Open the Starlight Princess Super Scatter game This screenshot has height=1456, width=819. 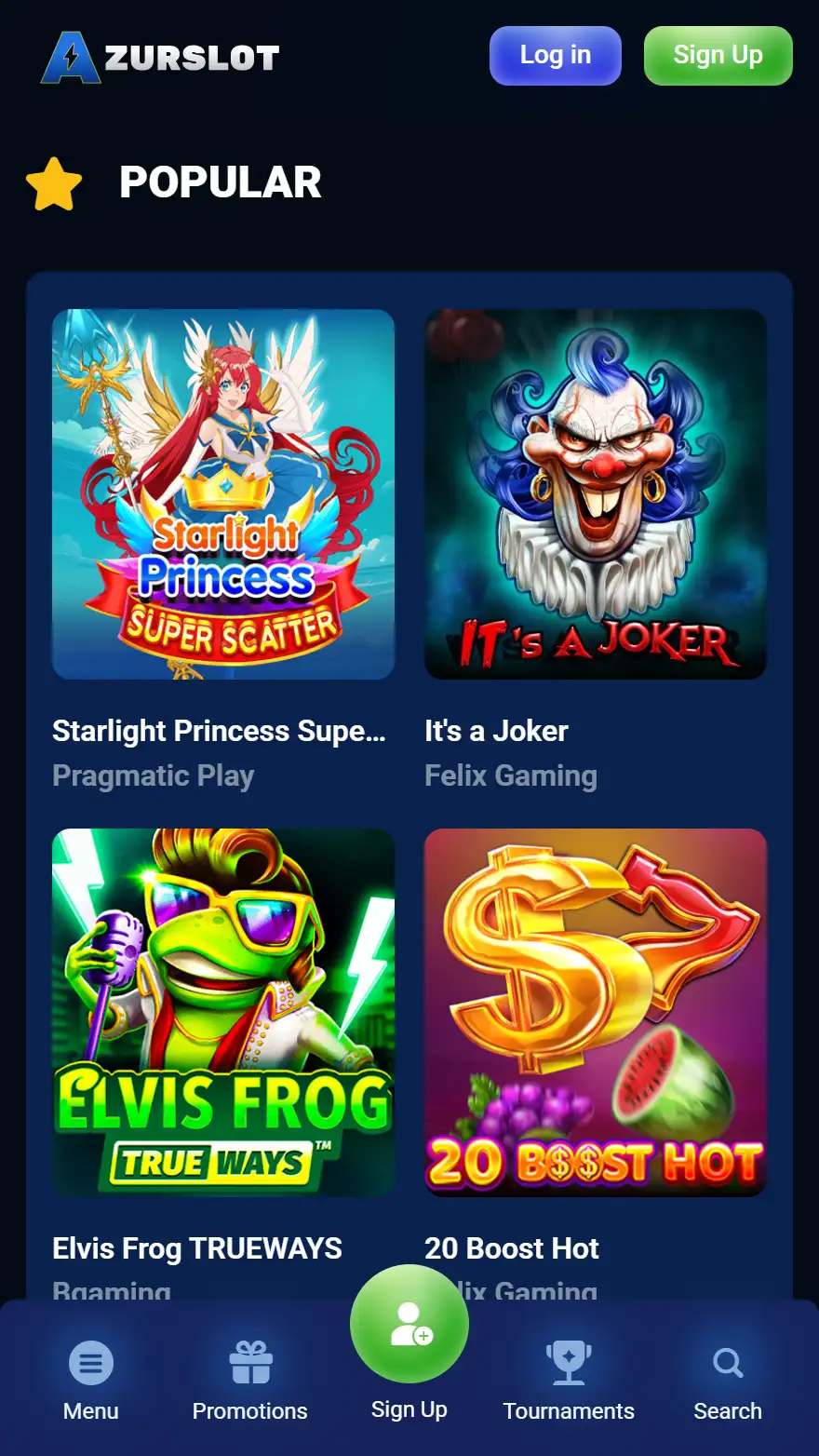tap(223, 493)
